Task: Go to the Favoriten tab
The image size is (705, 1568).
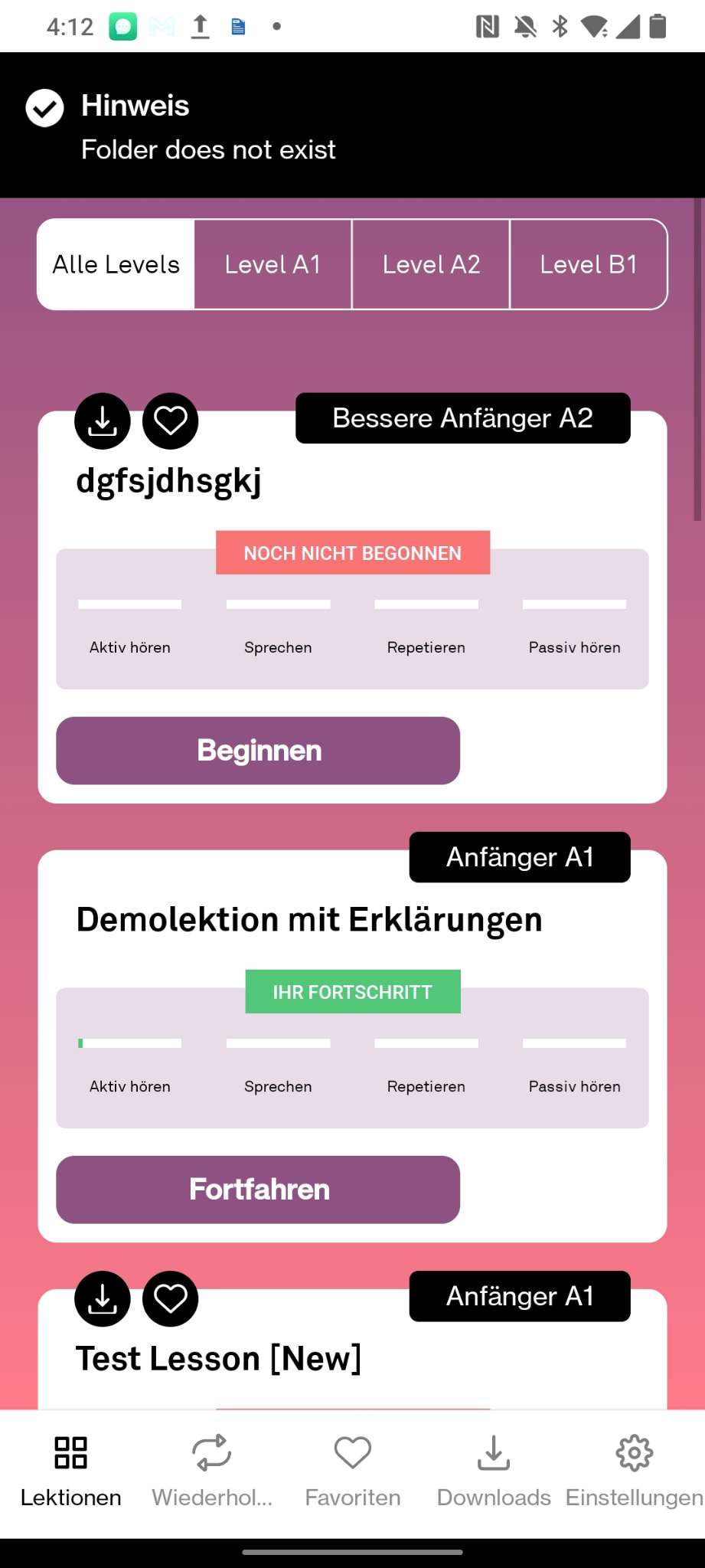Action: coord(353,1471)
